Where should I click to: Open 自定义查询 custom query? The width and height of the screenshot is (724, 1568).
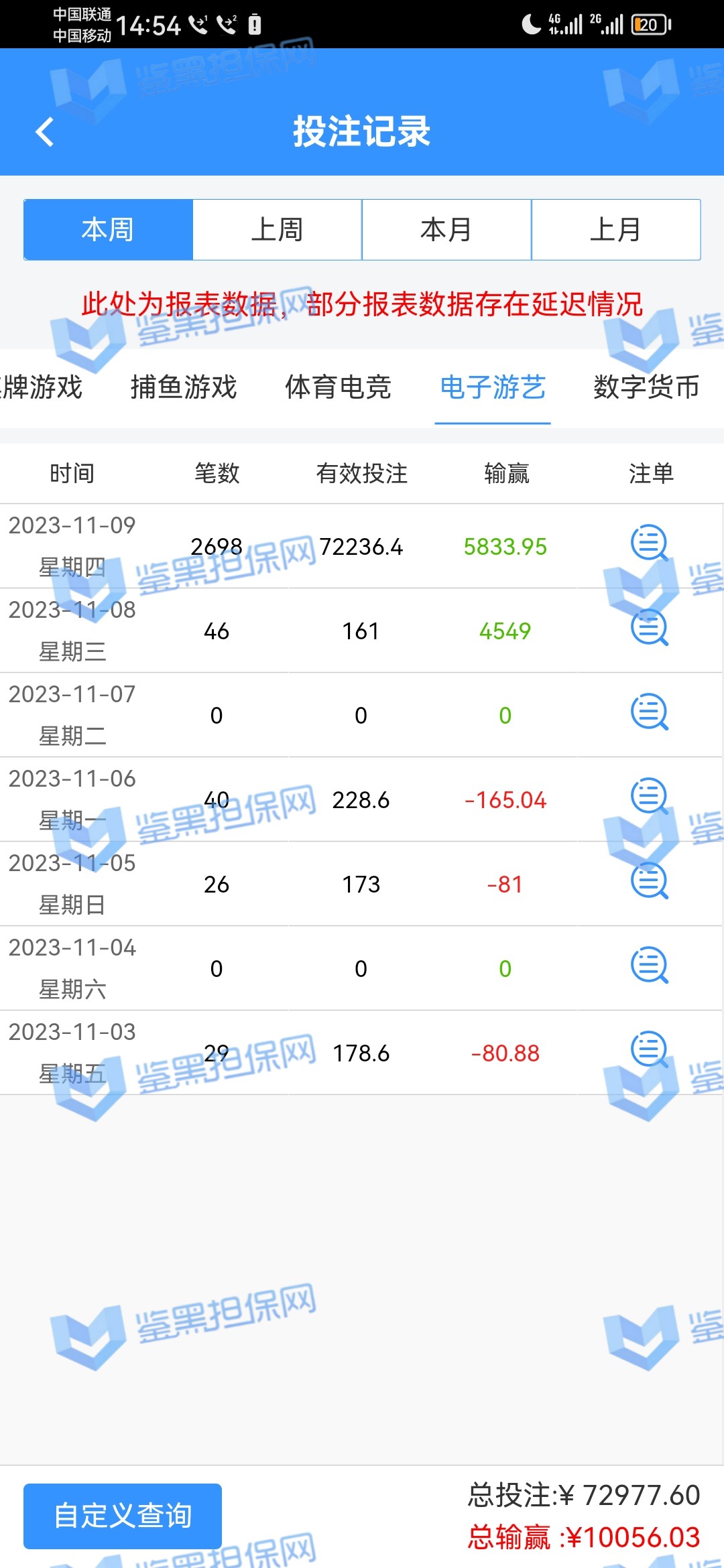[123, 1516]
